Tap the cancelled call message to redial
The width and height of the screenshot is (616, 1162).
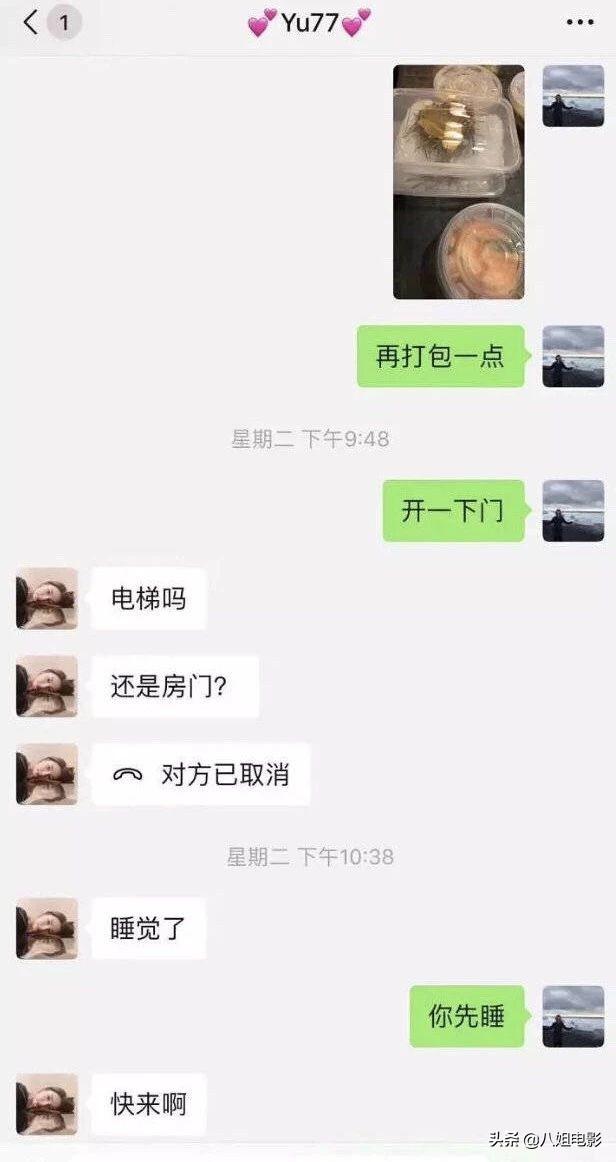pos(201,774)
